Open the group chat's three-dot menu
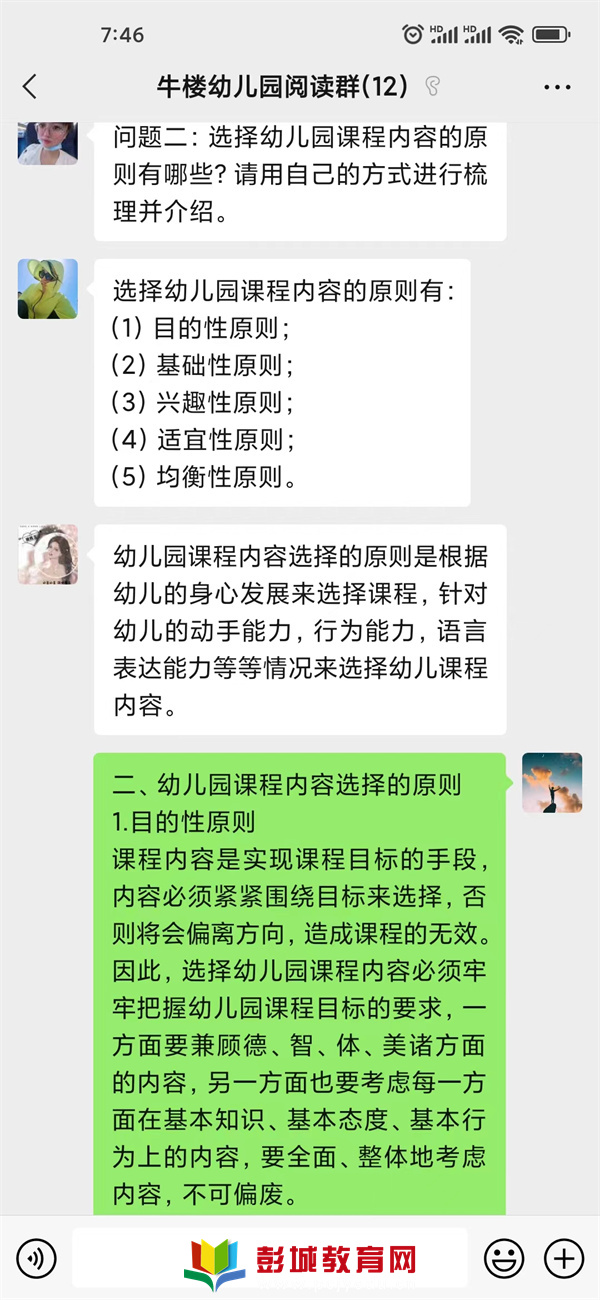Viewport: 600px width, 1300px height. [557, 87]
